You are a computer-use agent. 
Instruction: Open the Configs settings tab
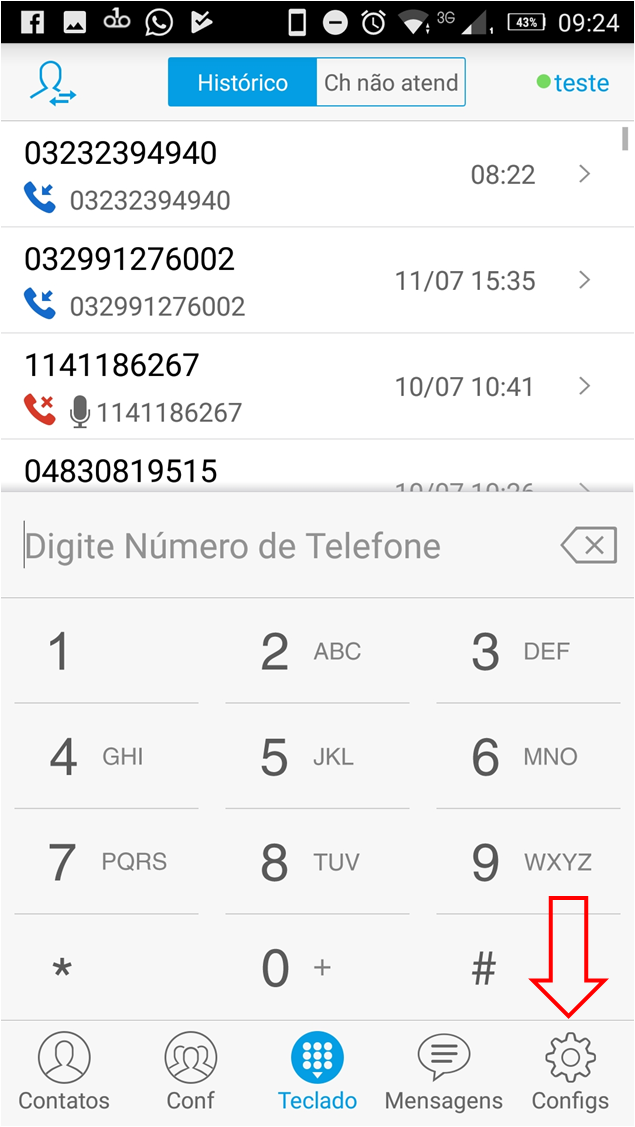click(570, 1072)
